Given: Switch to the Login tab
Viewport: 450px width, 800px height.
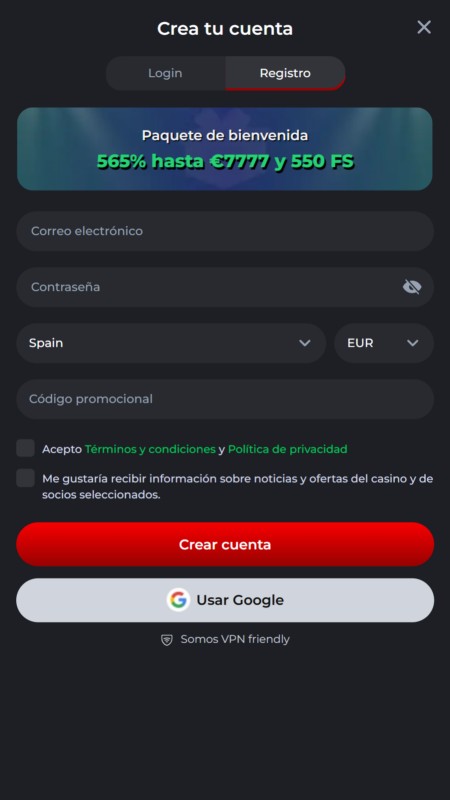Looking at the screenshot, I should (x=166, y=73).
